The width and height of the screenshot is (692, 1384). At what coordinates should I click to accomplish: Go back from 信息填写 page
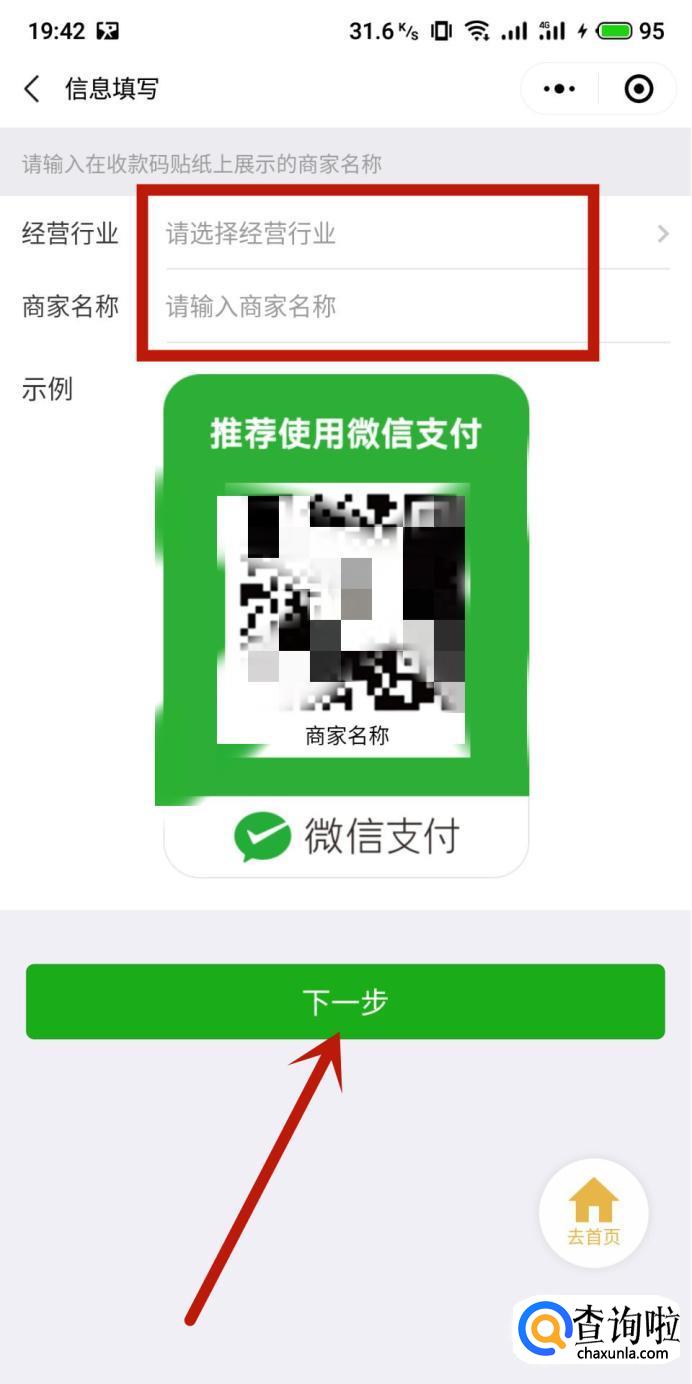[32, 89]
